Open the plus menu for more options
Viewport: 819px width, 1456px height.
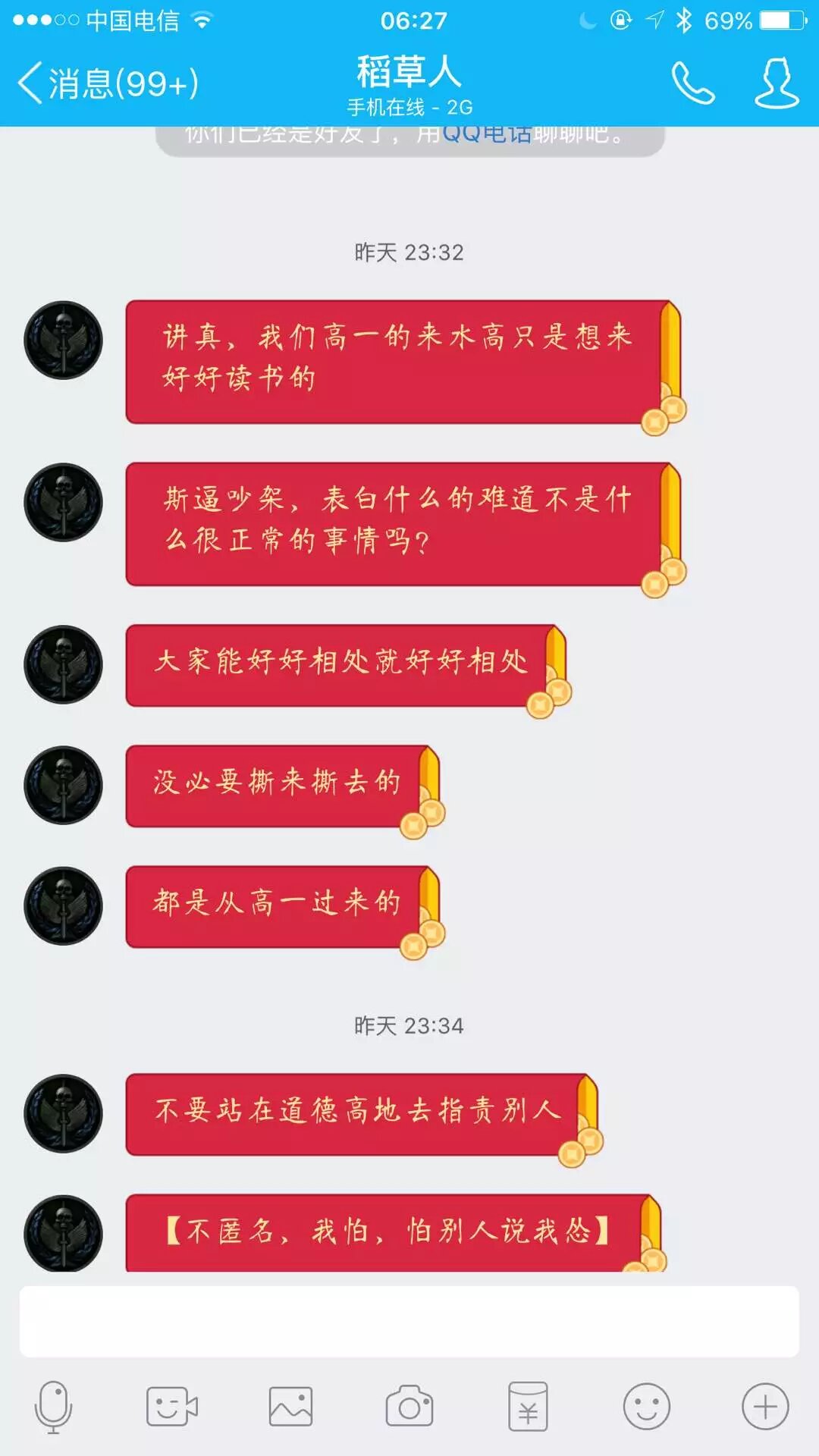pos(764,1407)
